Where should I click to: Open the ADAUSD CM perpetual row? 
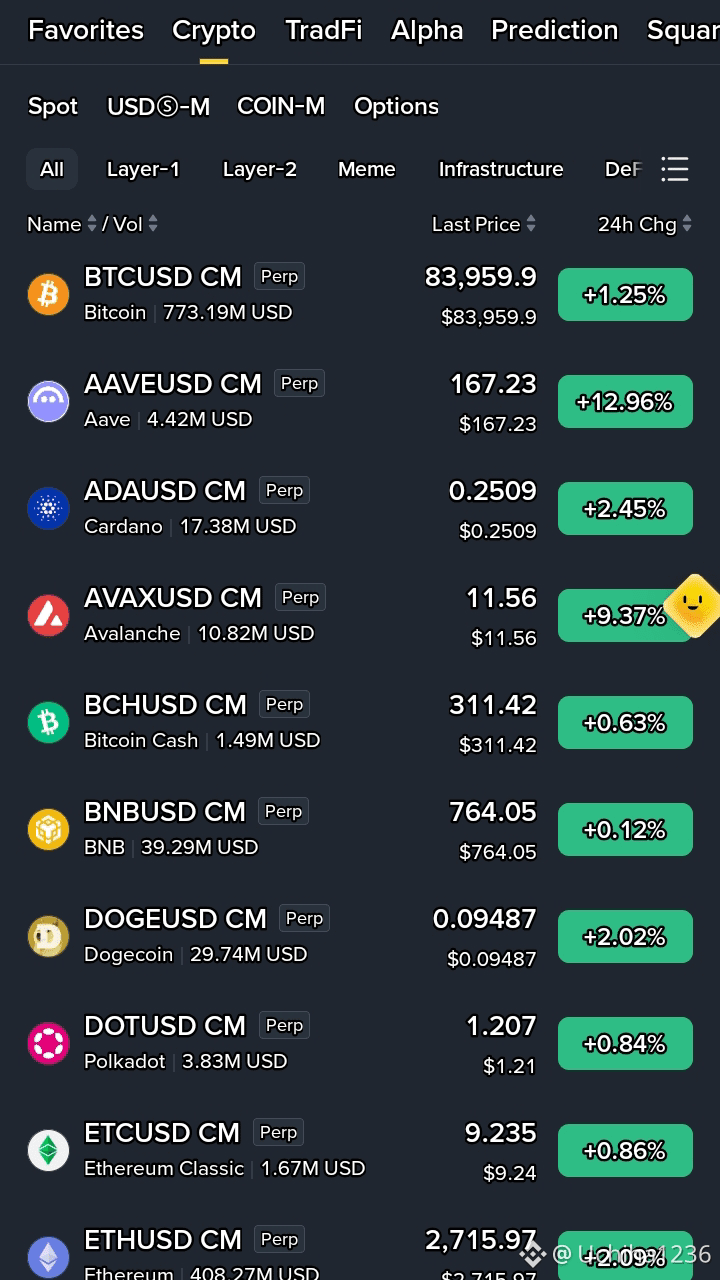[360, 509]
